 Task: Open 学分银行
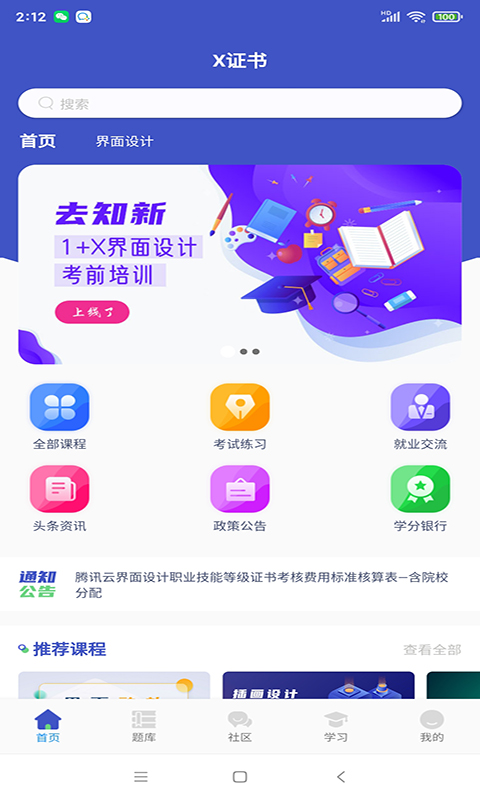pyautogui.click(x=420, y=498)
